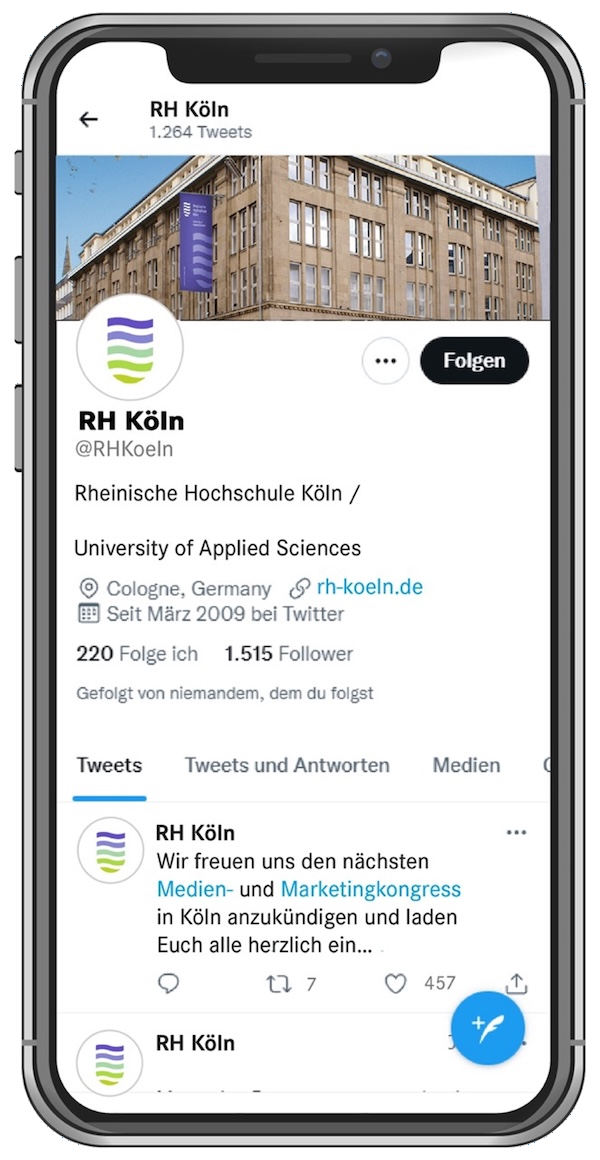Retweet the Marketingkongress tweet
Viewport: 600px width, 1160px height.
279,984
